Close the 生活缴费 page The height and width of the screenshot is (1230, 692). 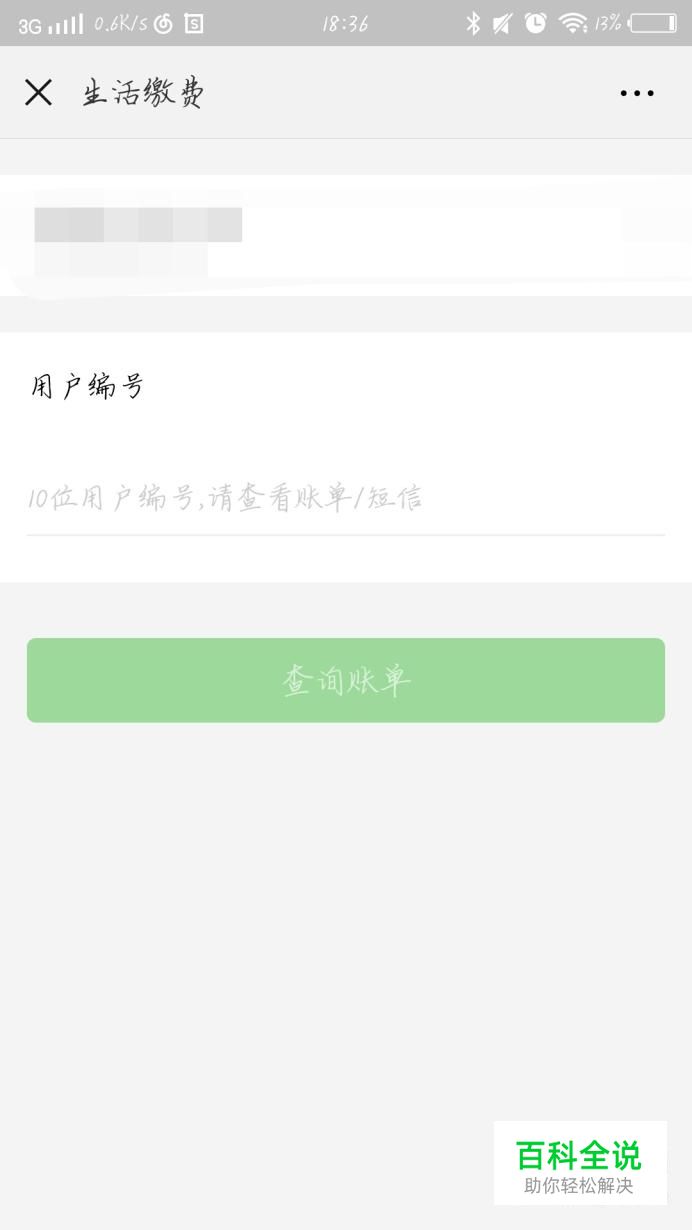(x=38, y=93)
